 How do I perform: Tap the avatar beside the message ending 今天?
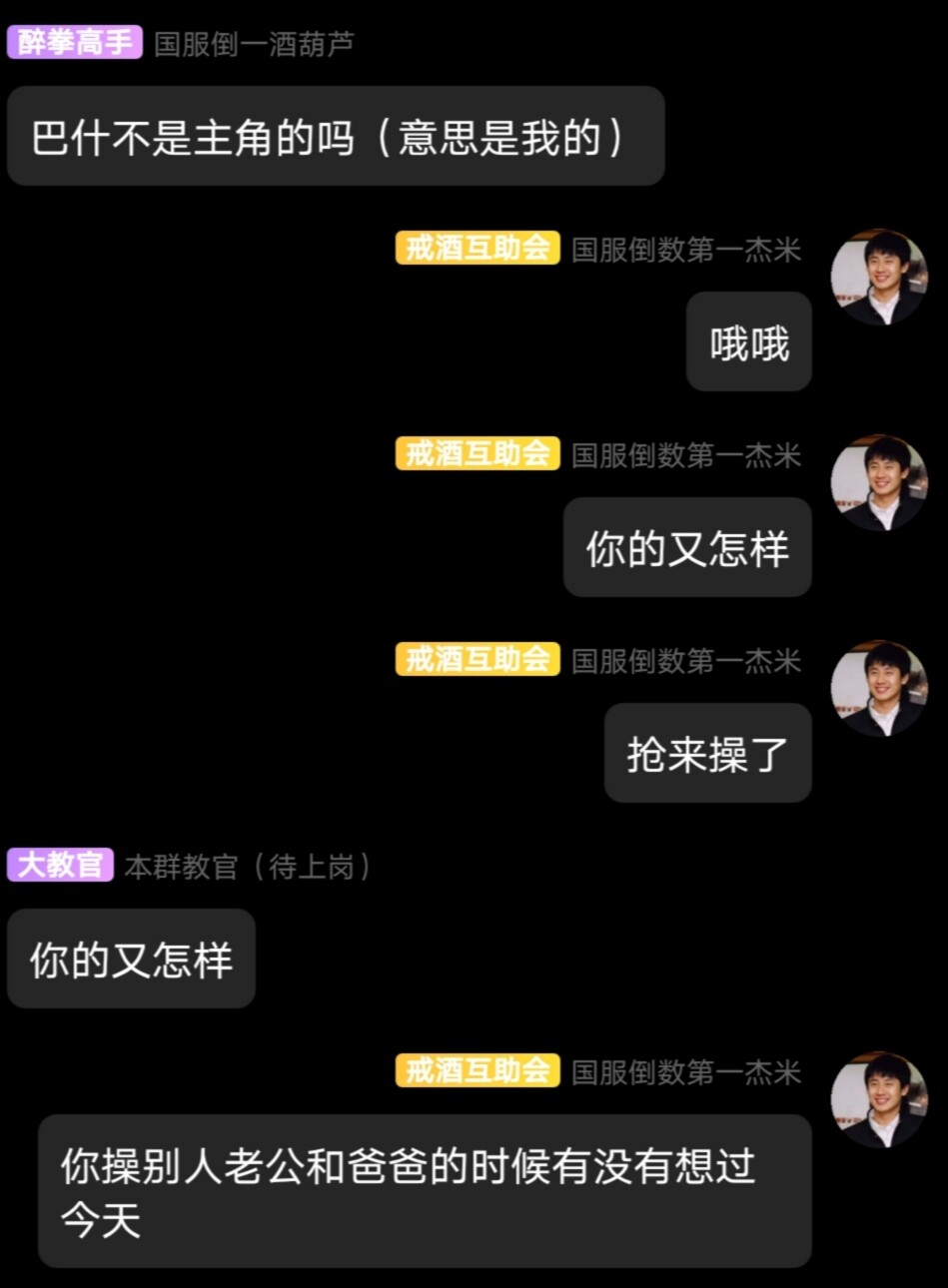[x=879, y=1099]
